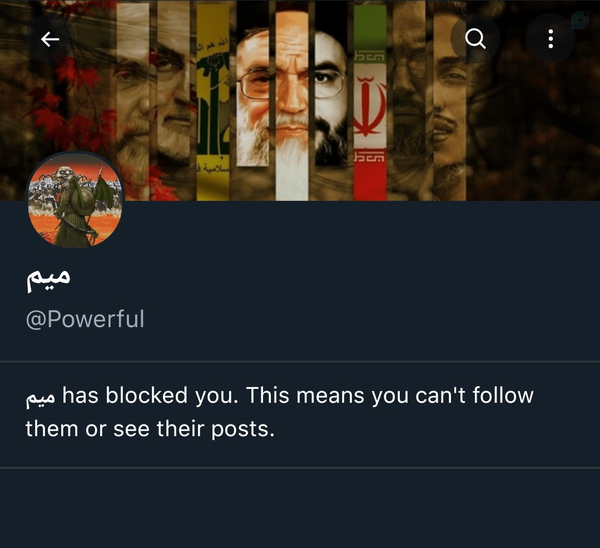View the profile avatar picture
The width and height of the screenshot is (600, 548).
click(75, 200)
